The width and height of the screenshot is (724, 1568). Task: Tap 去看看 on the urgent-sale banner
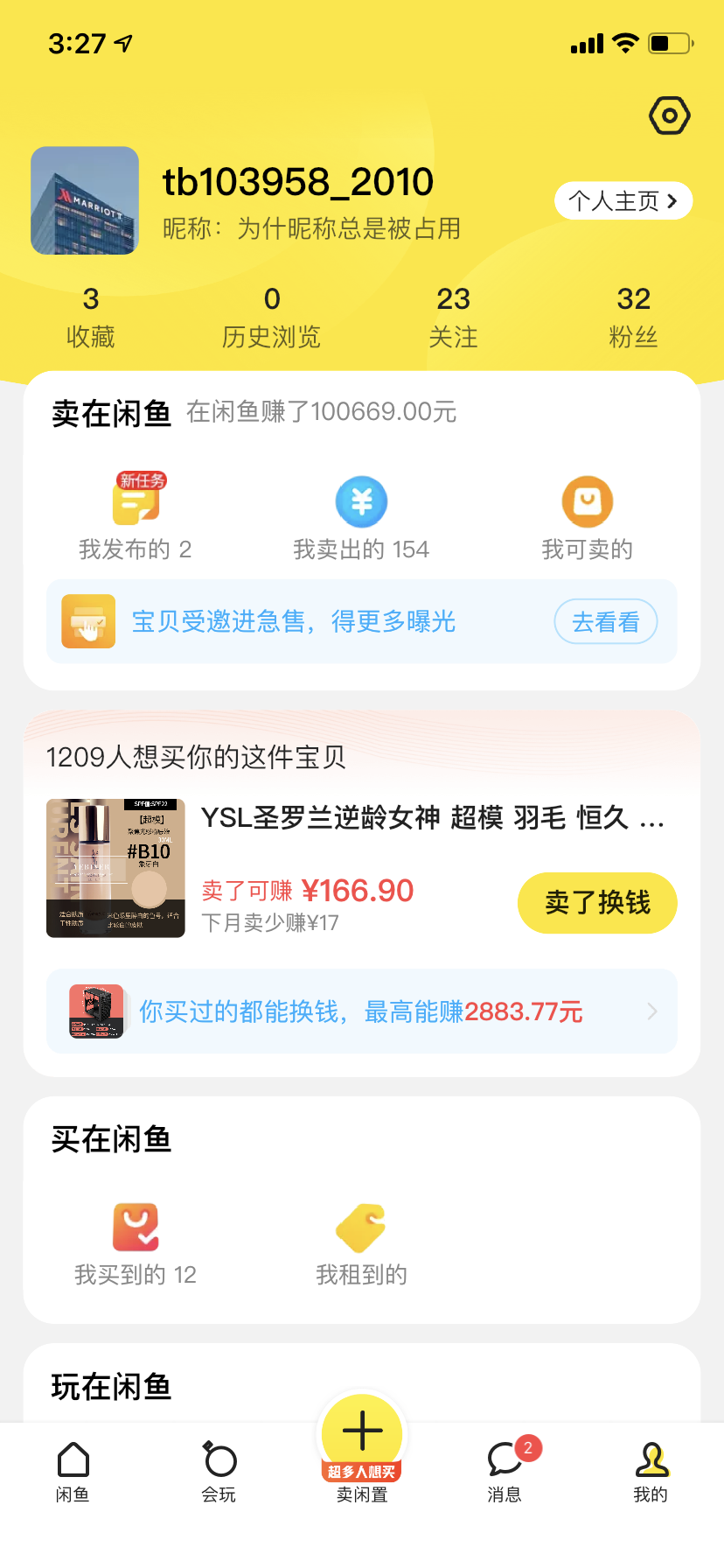(605, 622)
